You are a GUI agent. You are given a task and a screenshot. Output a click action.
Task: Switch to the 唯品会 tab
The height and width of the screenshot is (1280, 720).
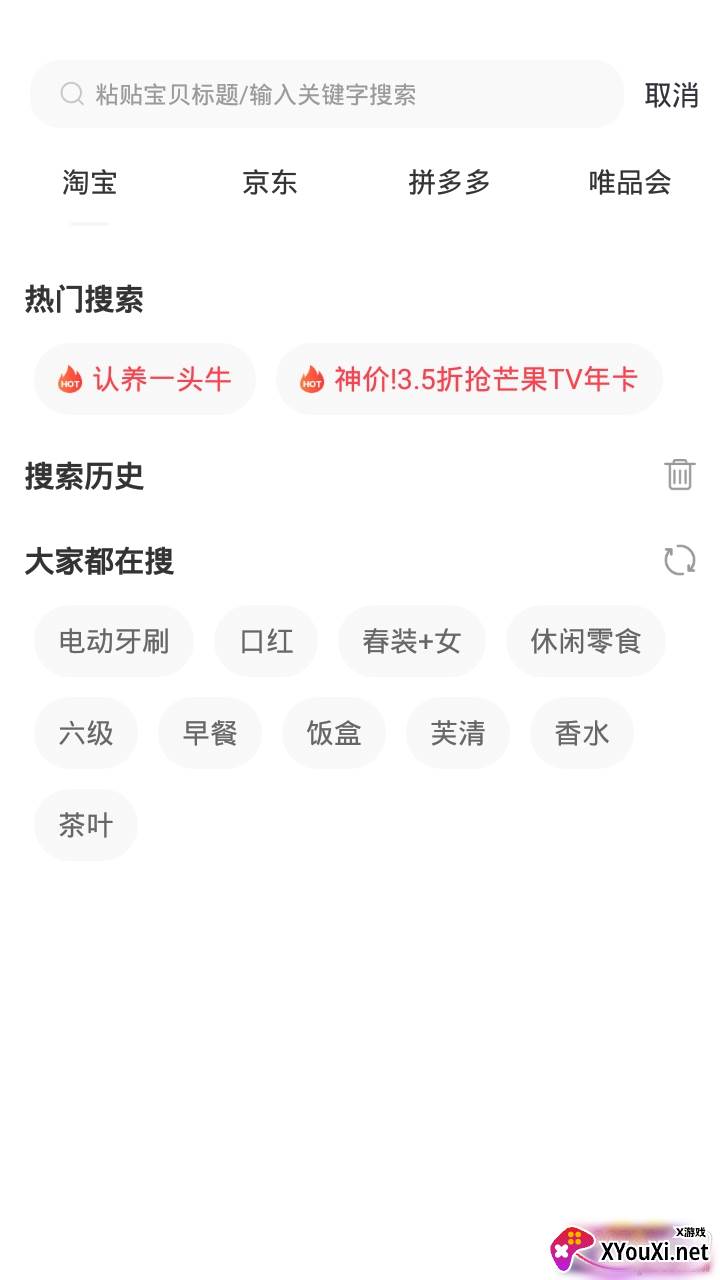630,183
